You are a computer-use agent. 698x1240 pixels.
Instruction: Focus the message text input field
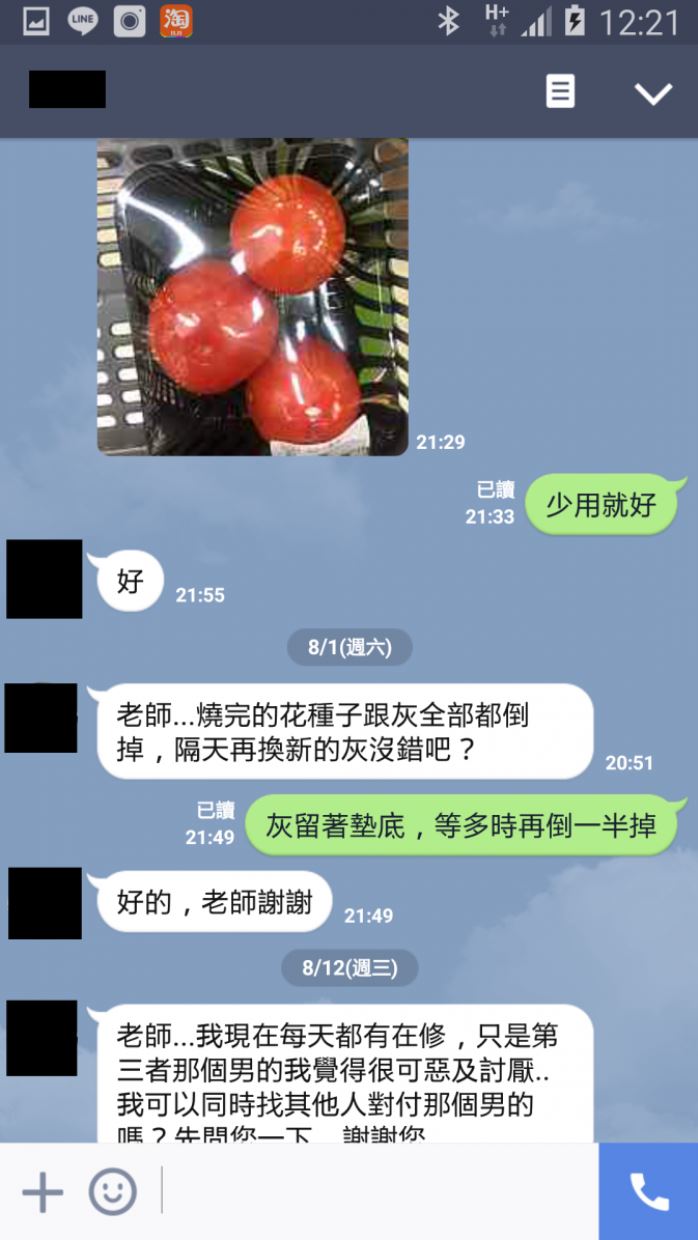380,1192
